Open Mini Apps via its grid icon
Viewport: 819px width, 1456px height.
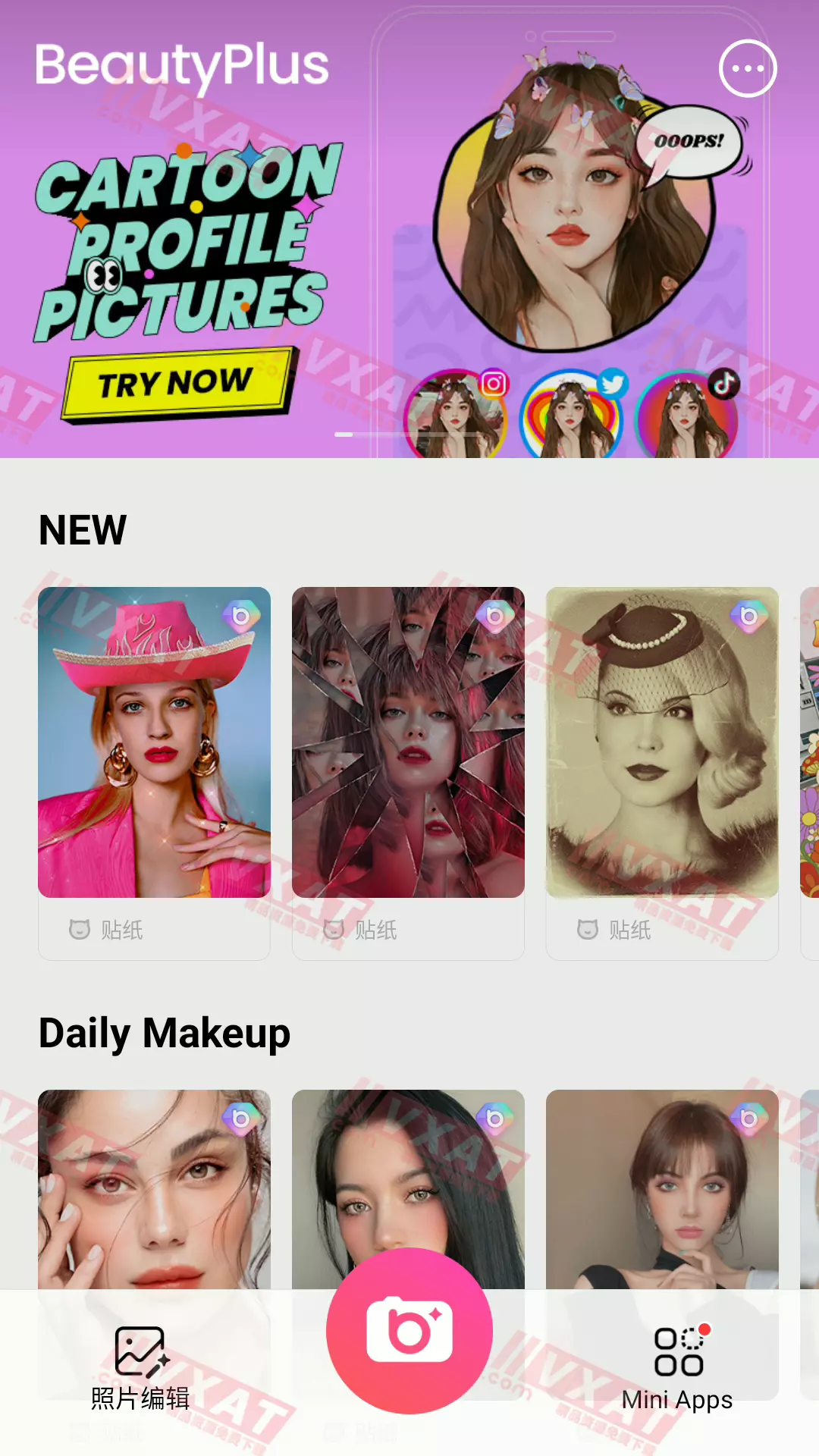(679, 1350)
